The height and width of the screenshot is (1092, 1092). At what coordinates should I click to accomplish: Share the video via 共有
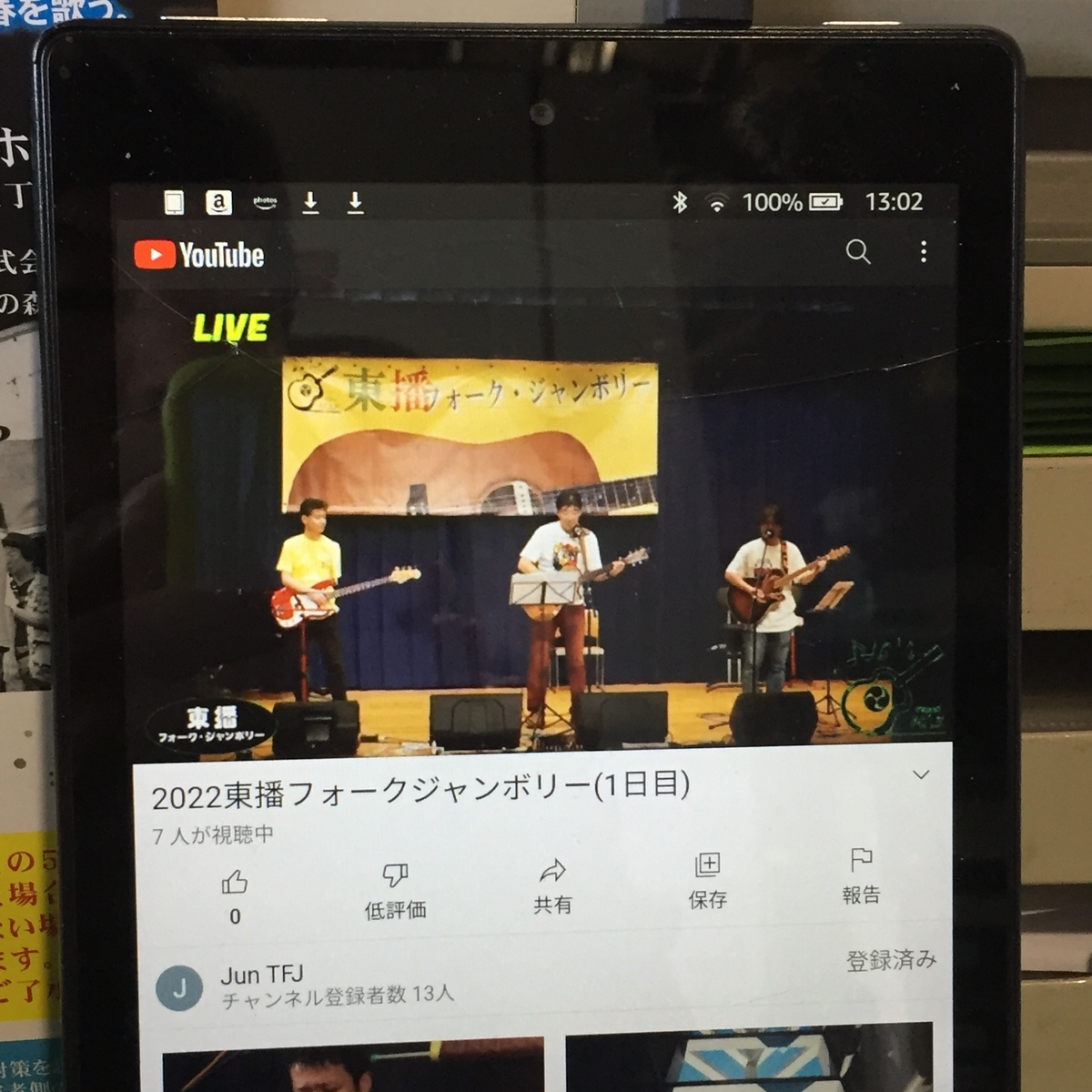pos(552,884)
